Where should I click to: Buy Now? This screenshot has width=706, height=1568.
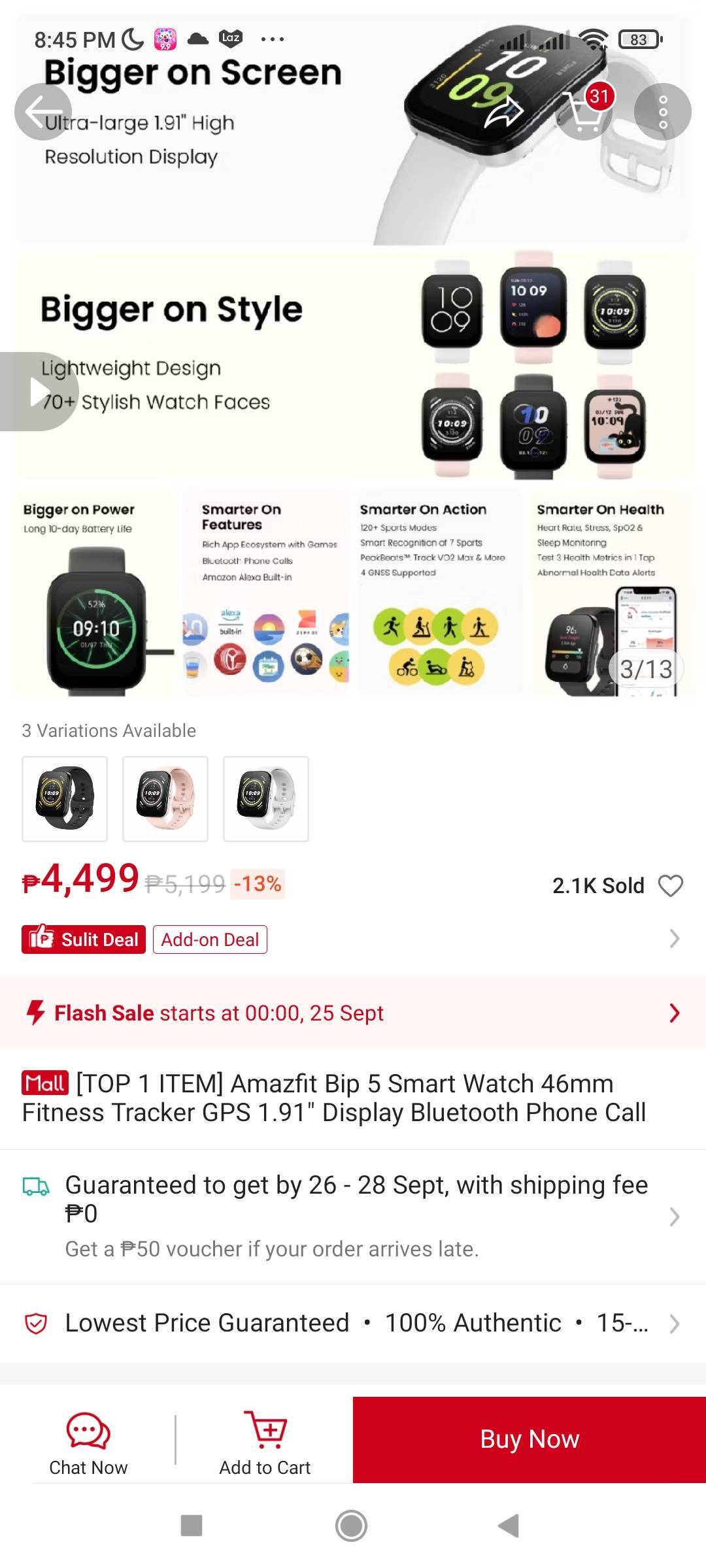[529, 1440]
